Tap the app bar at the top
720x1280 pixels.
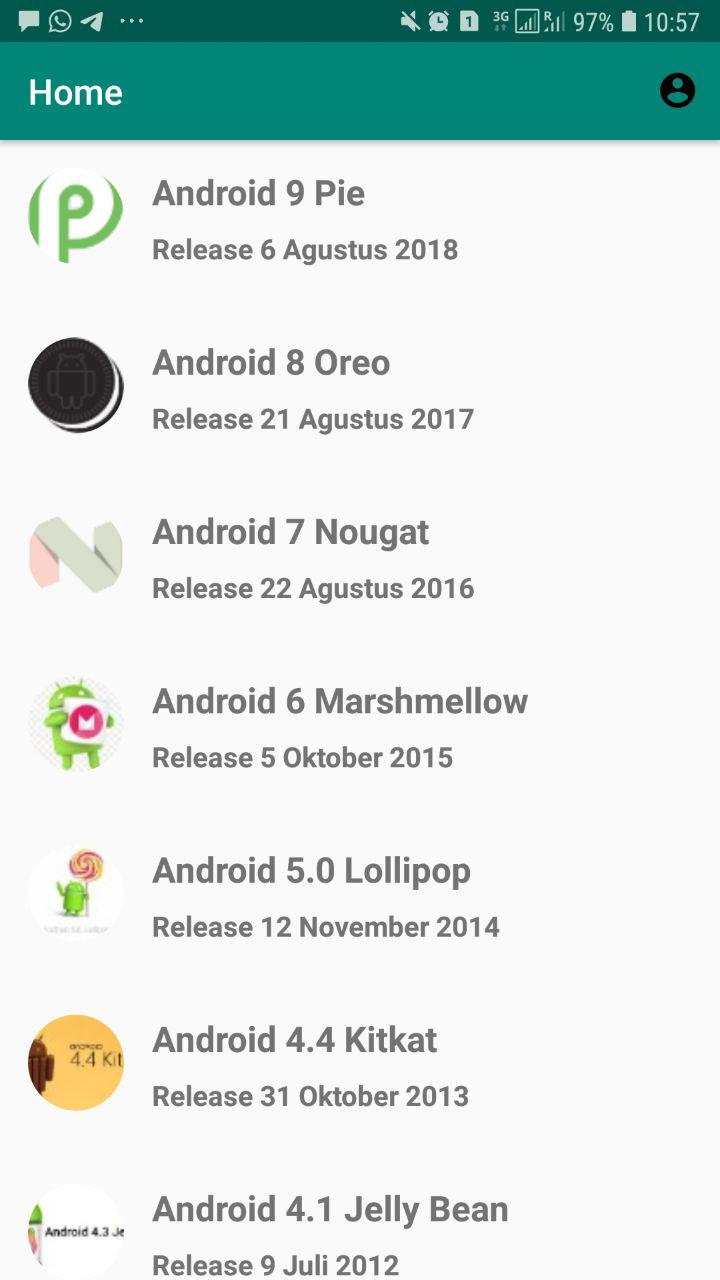pyautogui.click(x=360, y=91)
